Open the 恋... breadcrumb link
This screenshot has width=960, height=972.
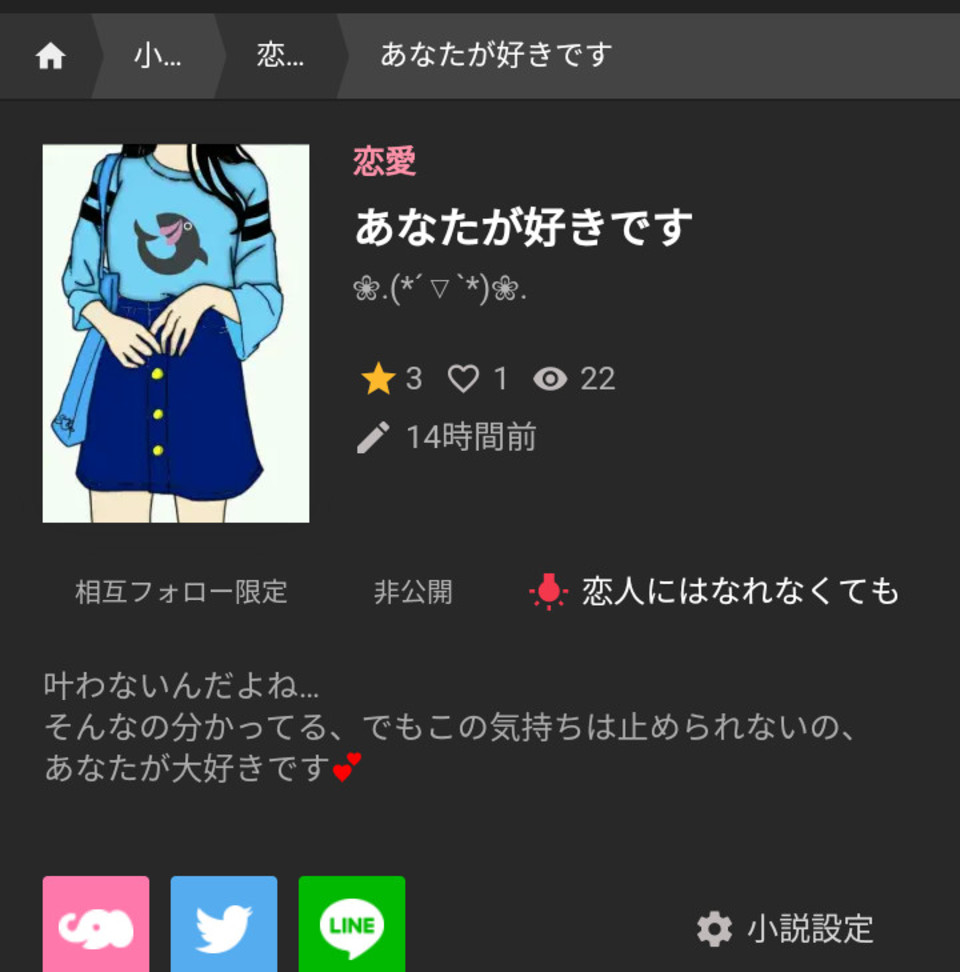[280, 56]
